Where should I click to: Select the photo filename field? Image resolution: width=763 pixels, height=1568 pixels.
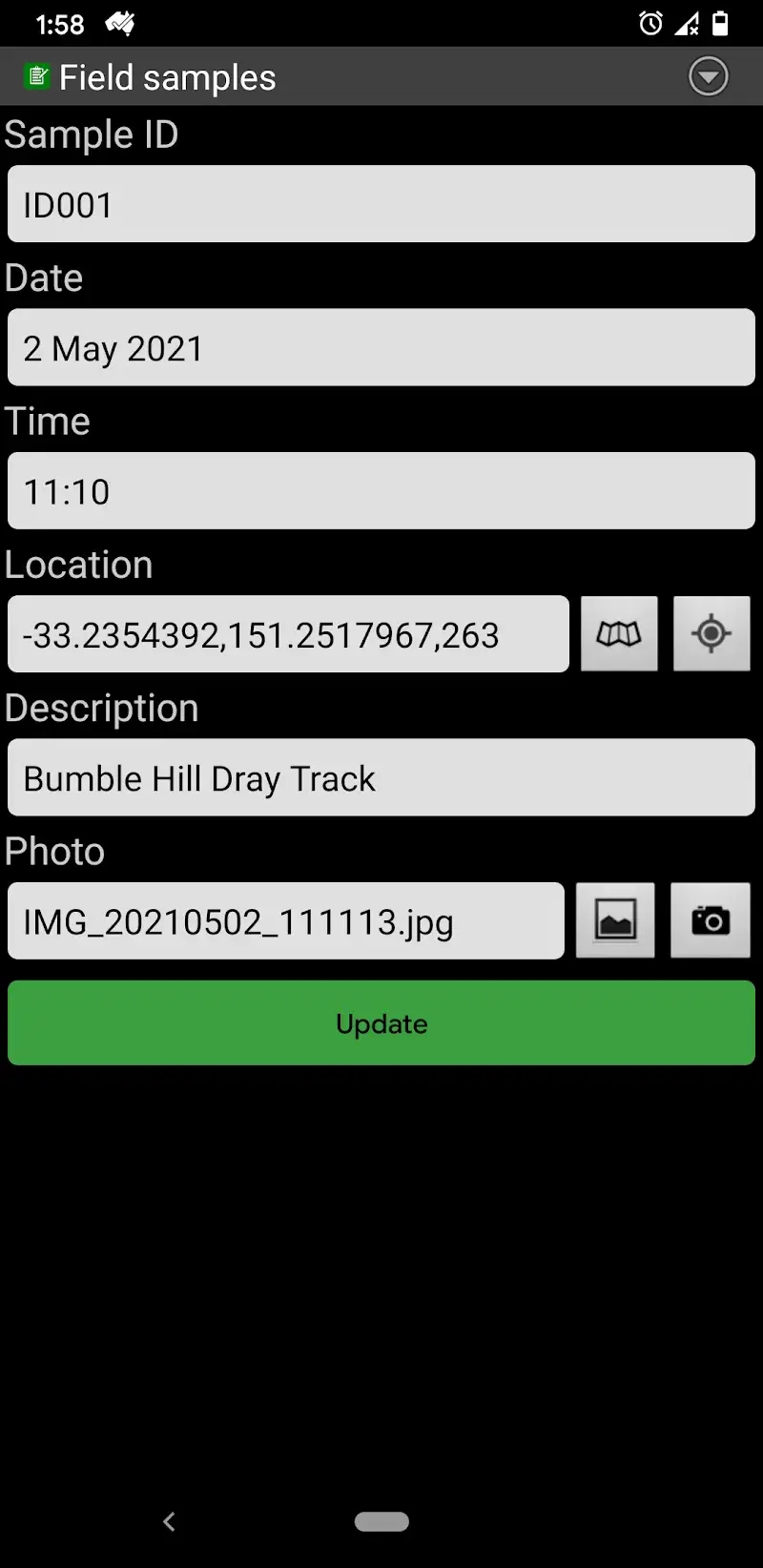click(286, 921)
